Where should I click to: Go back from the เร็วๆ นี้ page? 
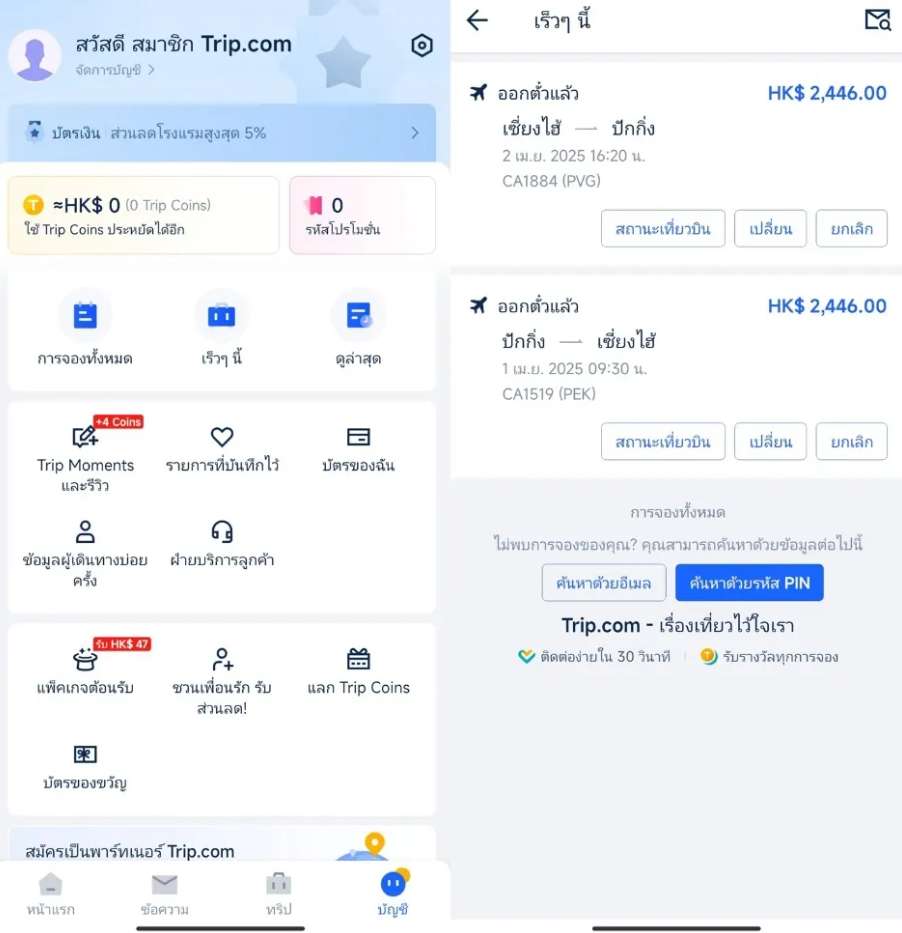(477, 20)
